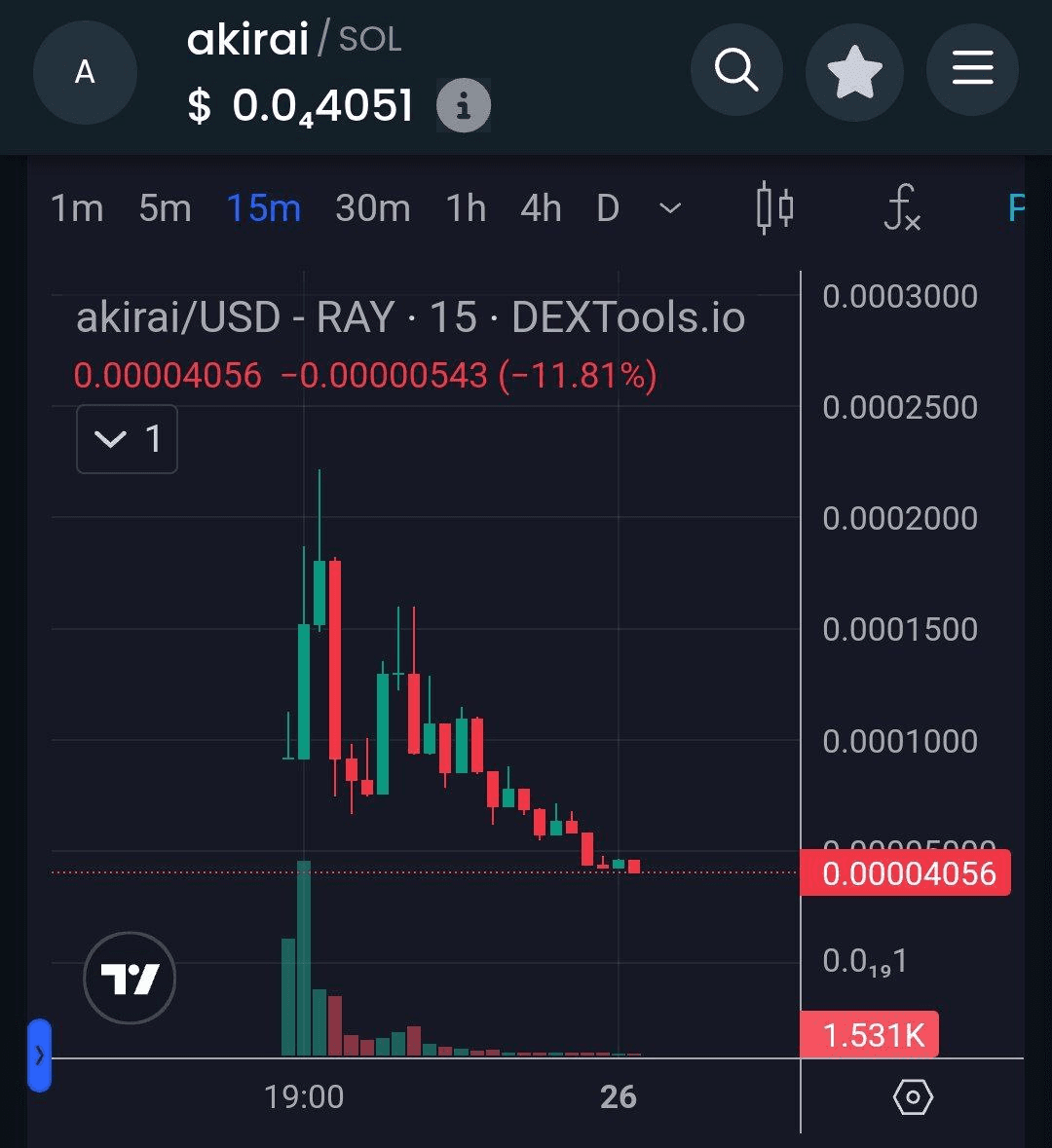
Task: Choose the 15m timeframe
Action: pyautogui.click(x=263, y=208)
